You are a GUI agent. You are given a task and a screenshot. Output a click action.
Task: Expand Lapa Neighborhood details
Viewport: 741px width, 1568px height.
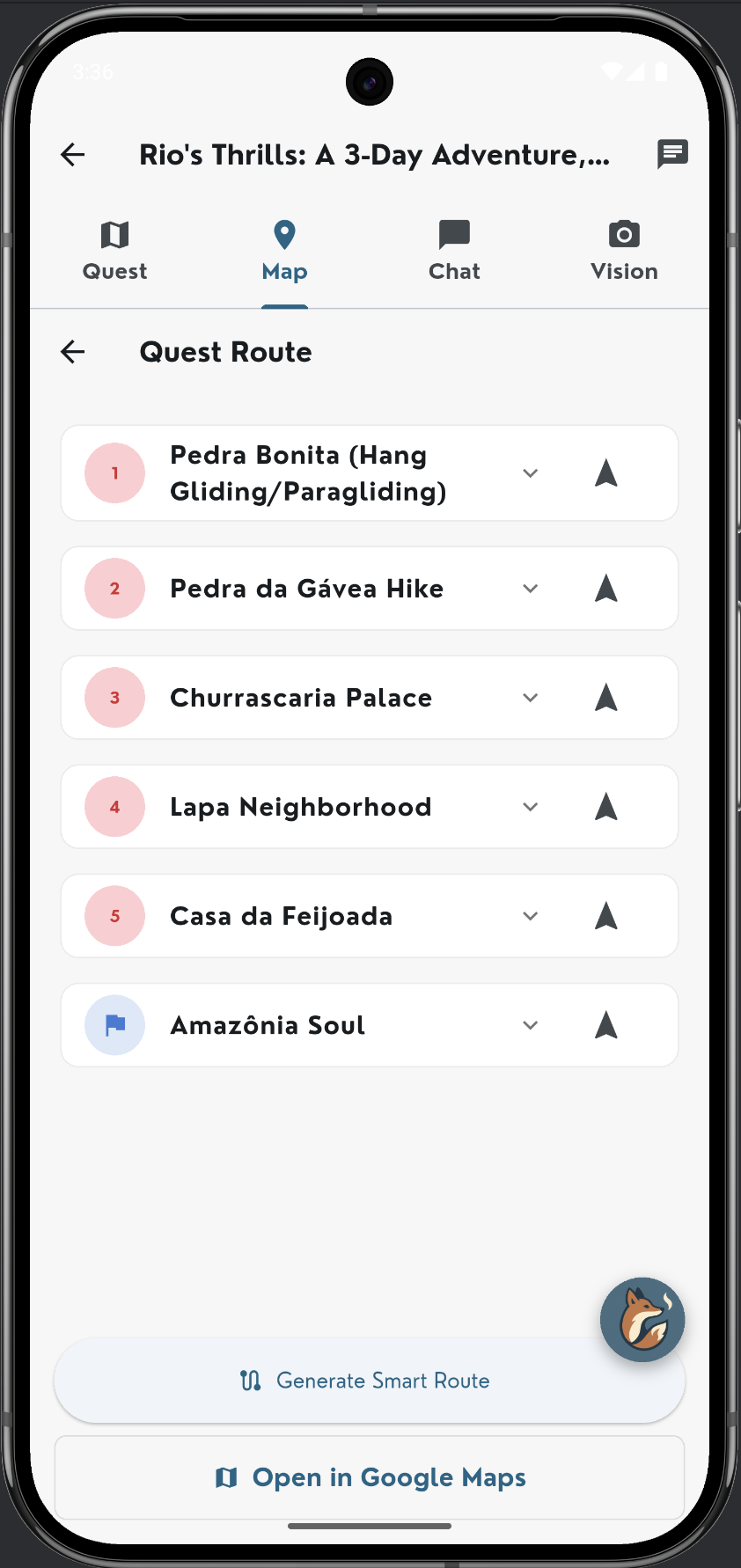530,807
